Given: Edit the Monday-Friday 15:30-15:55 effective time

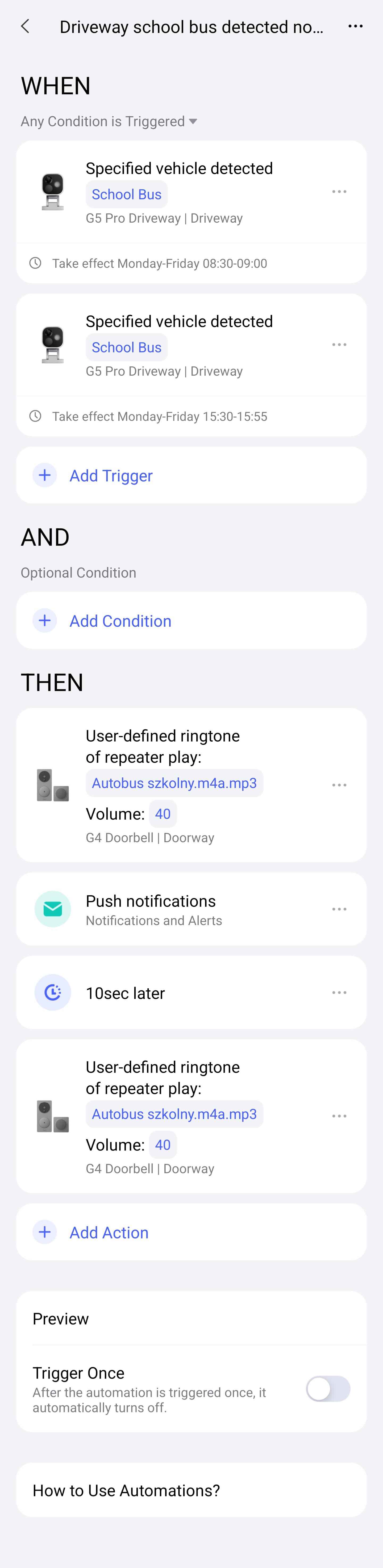Looking at the screenshot, I should point(159,416).
